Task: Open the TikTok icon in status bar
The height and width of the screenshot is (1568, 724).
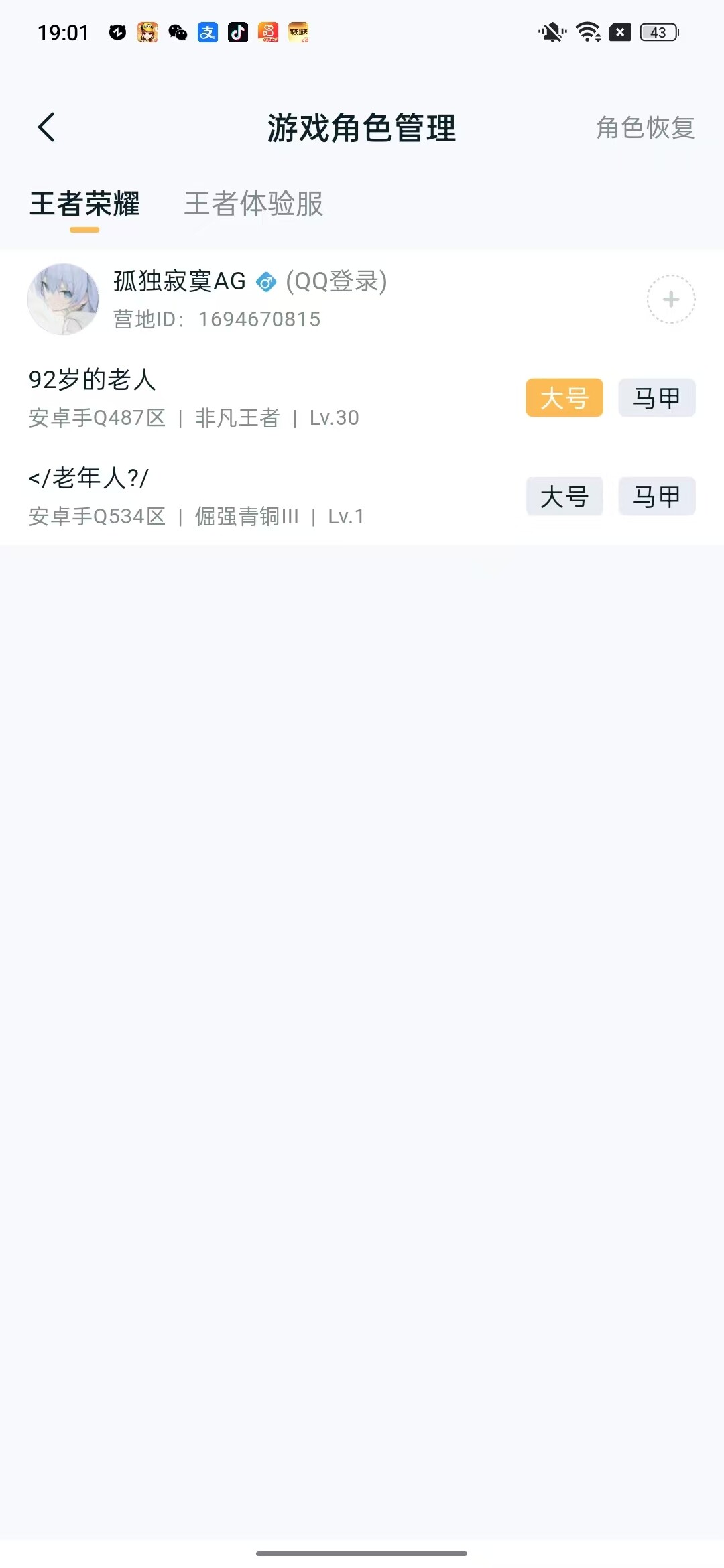Action: (237, 32)
